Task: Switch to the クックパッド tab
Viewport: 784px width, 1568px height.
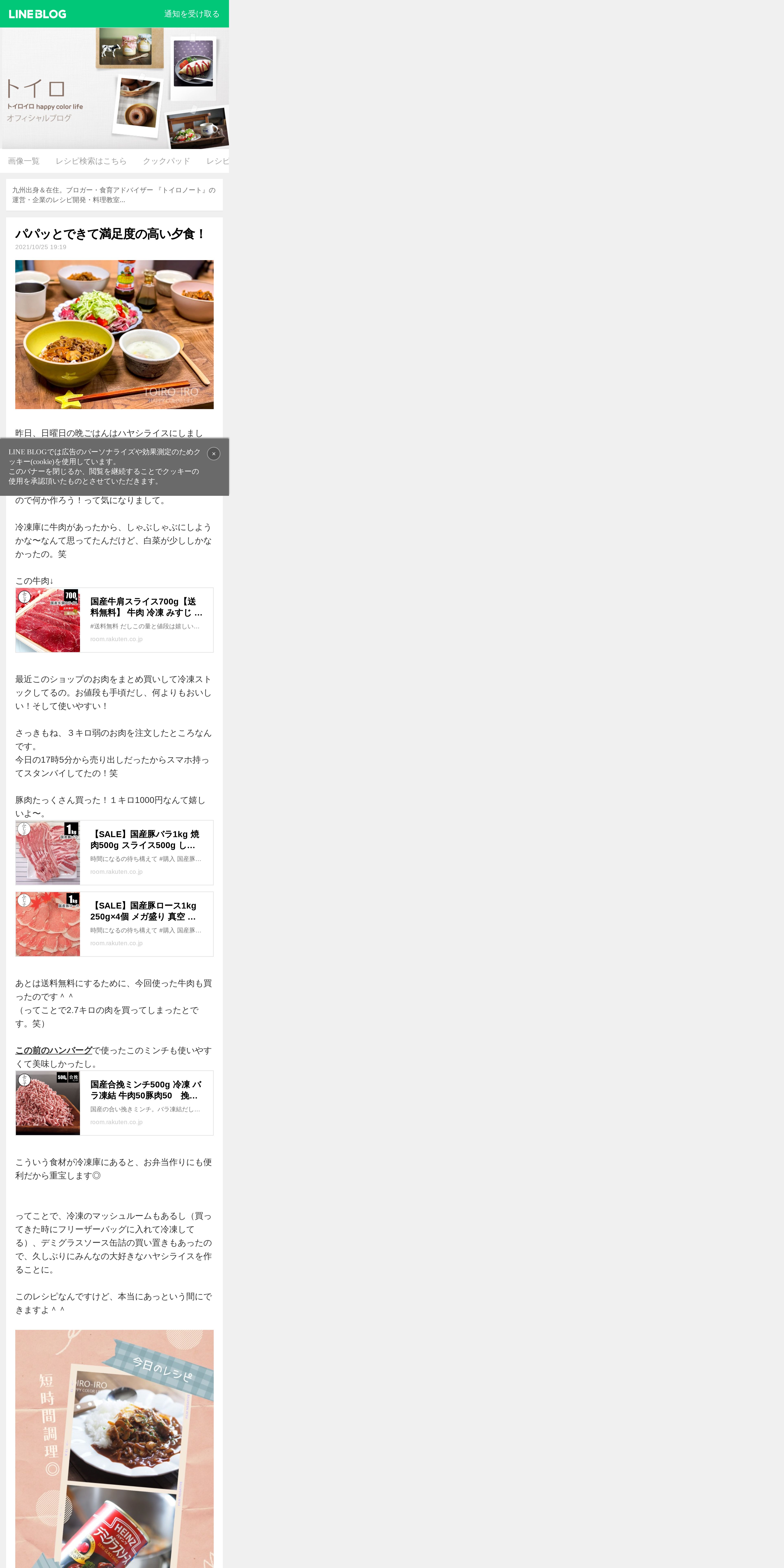Action: click(166, 161)
